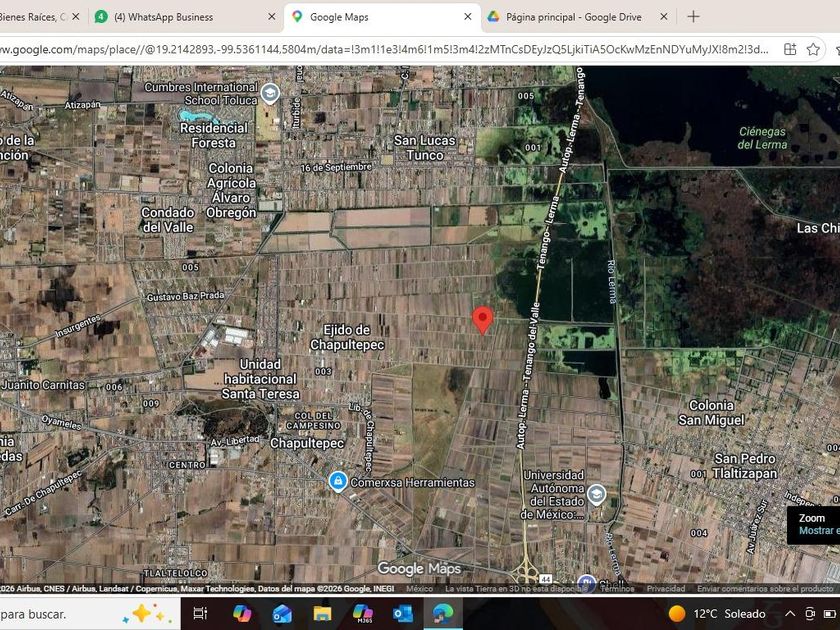
Task: Focus the URL address bar
Action: pos(386,50)
